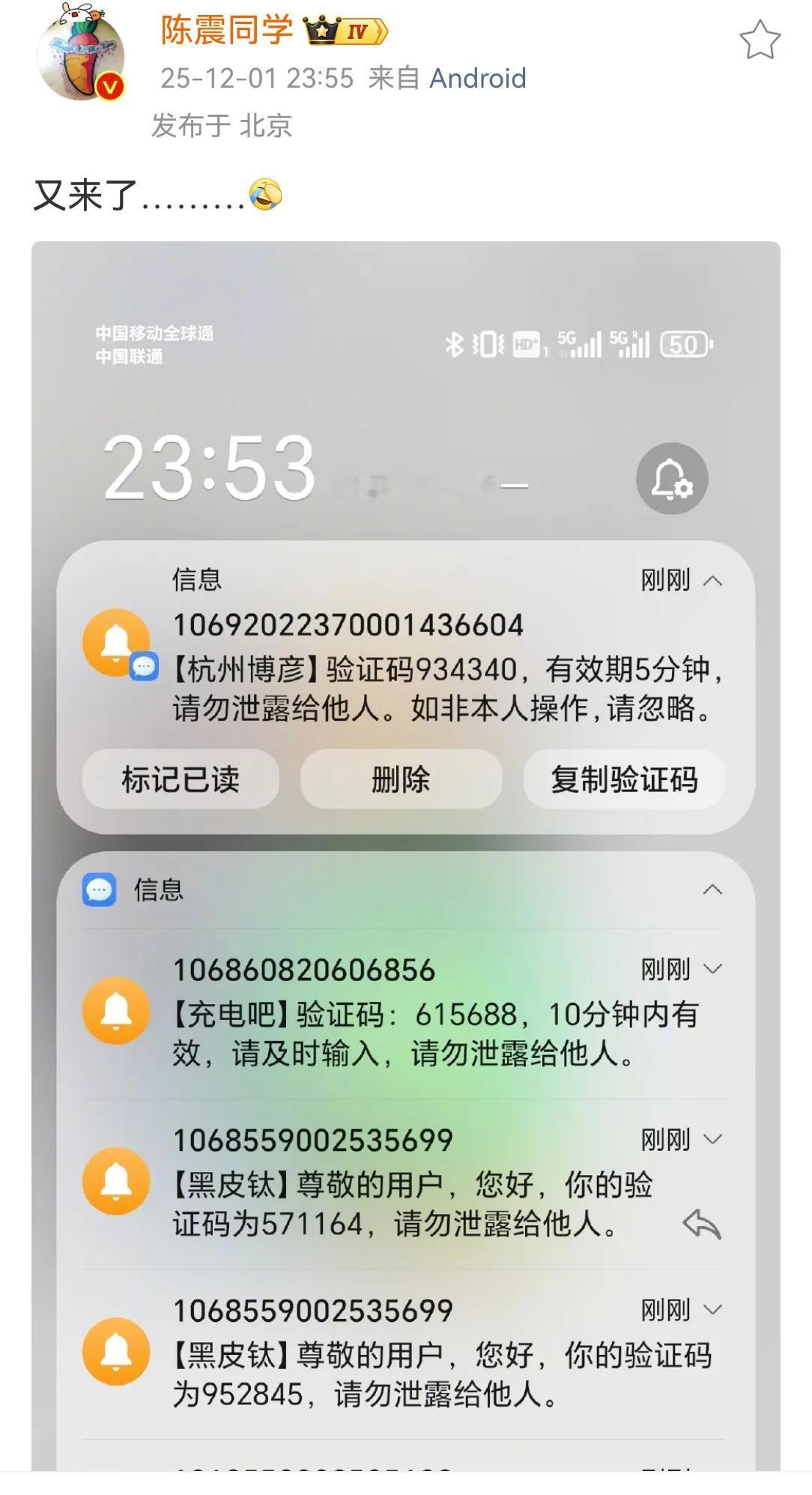812x1495 pixels.
Task: Click the HD voice status icon
Action: (x=526, y=344)
